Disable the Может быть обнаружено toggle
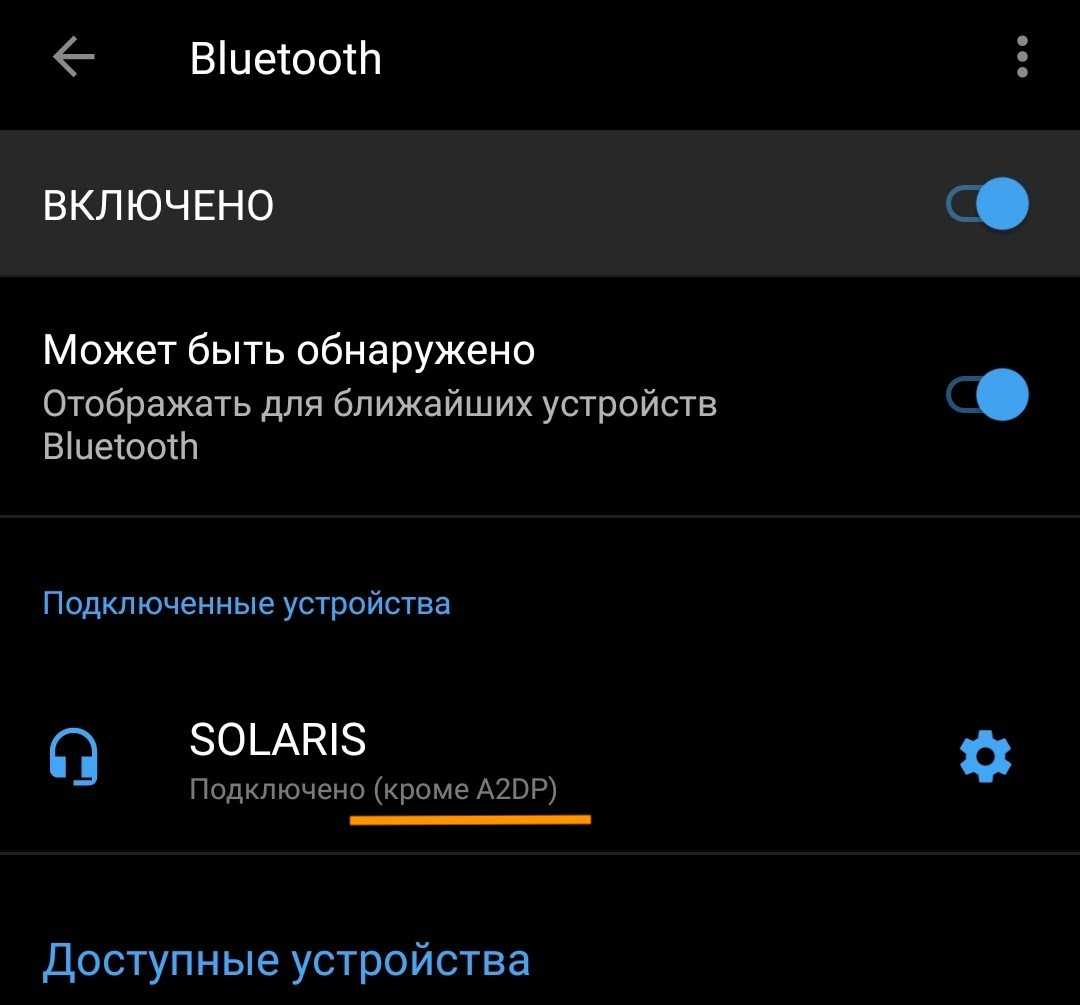Image resolution: width=1080 pixels, height=1005 pixels. tap(987, 395)
